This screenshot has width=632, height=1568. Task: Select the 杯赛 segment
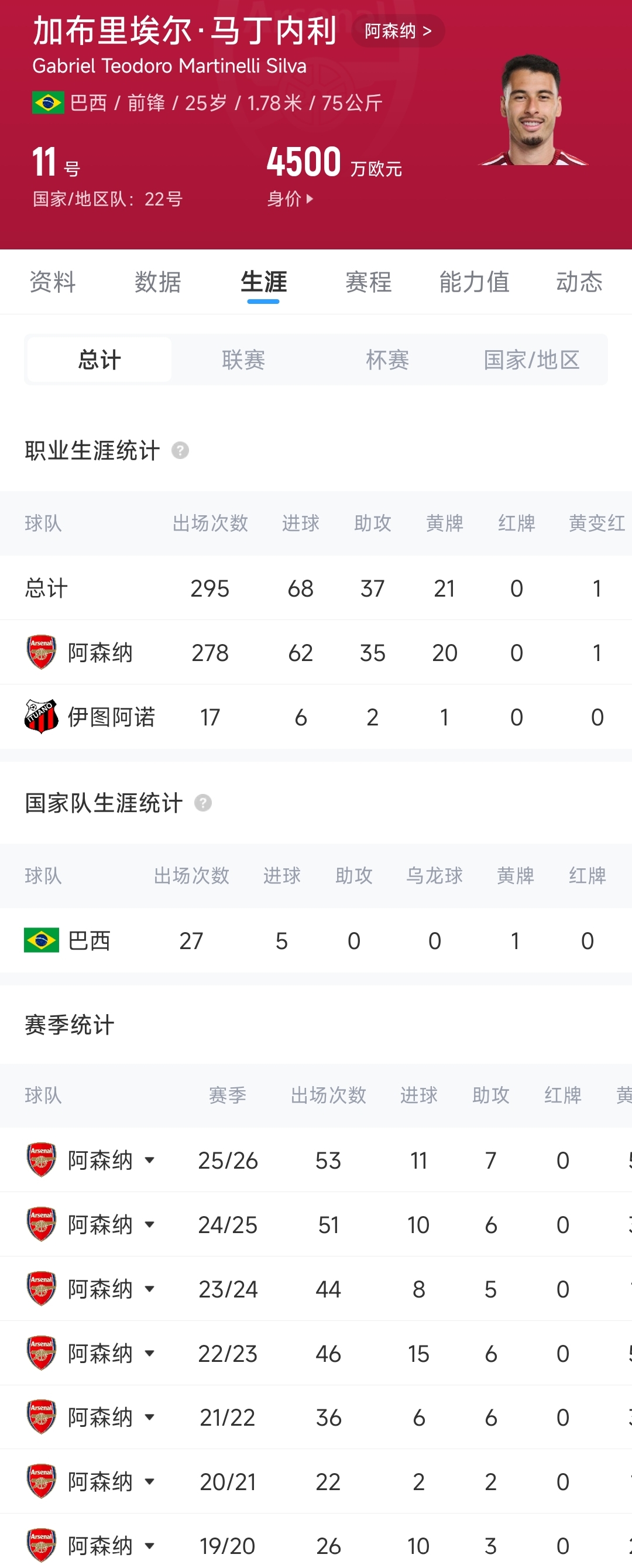[387, 360]
